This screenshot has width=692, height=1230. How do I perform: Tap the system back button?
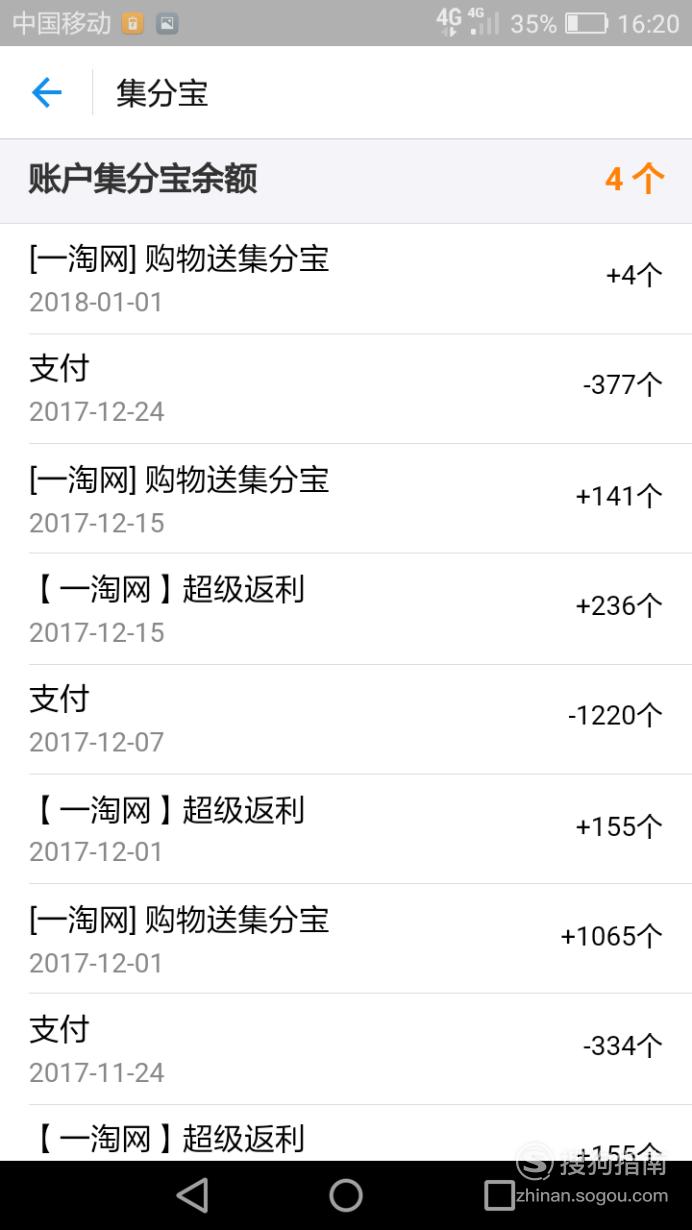click(x=192, y=1194)
